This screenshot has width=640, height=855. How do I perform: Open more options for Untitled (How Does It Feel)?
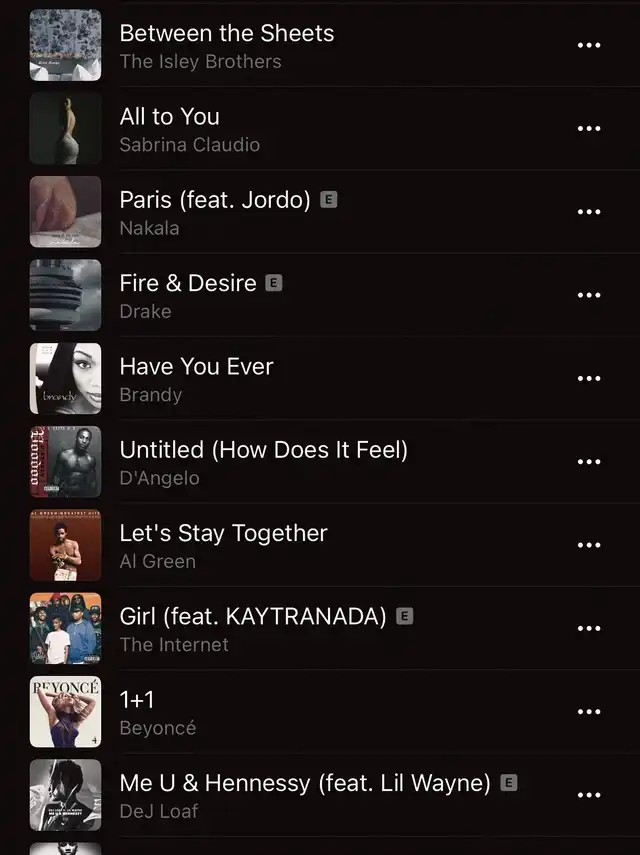point(589,462)
